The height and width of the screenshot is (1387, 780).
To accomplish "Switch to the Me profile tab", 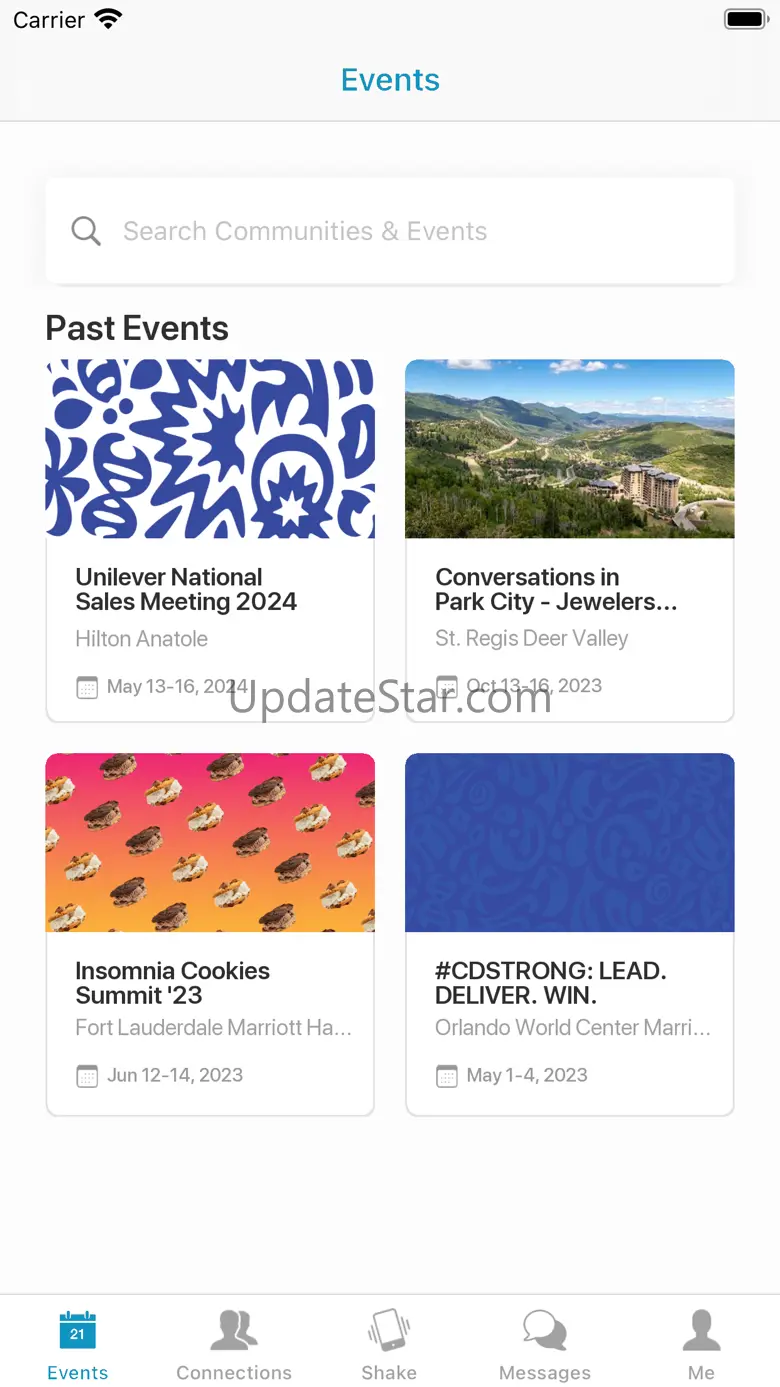I will pos(701,1344).
